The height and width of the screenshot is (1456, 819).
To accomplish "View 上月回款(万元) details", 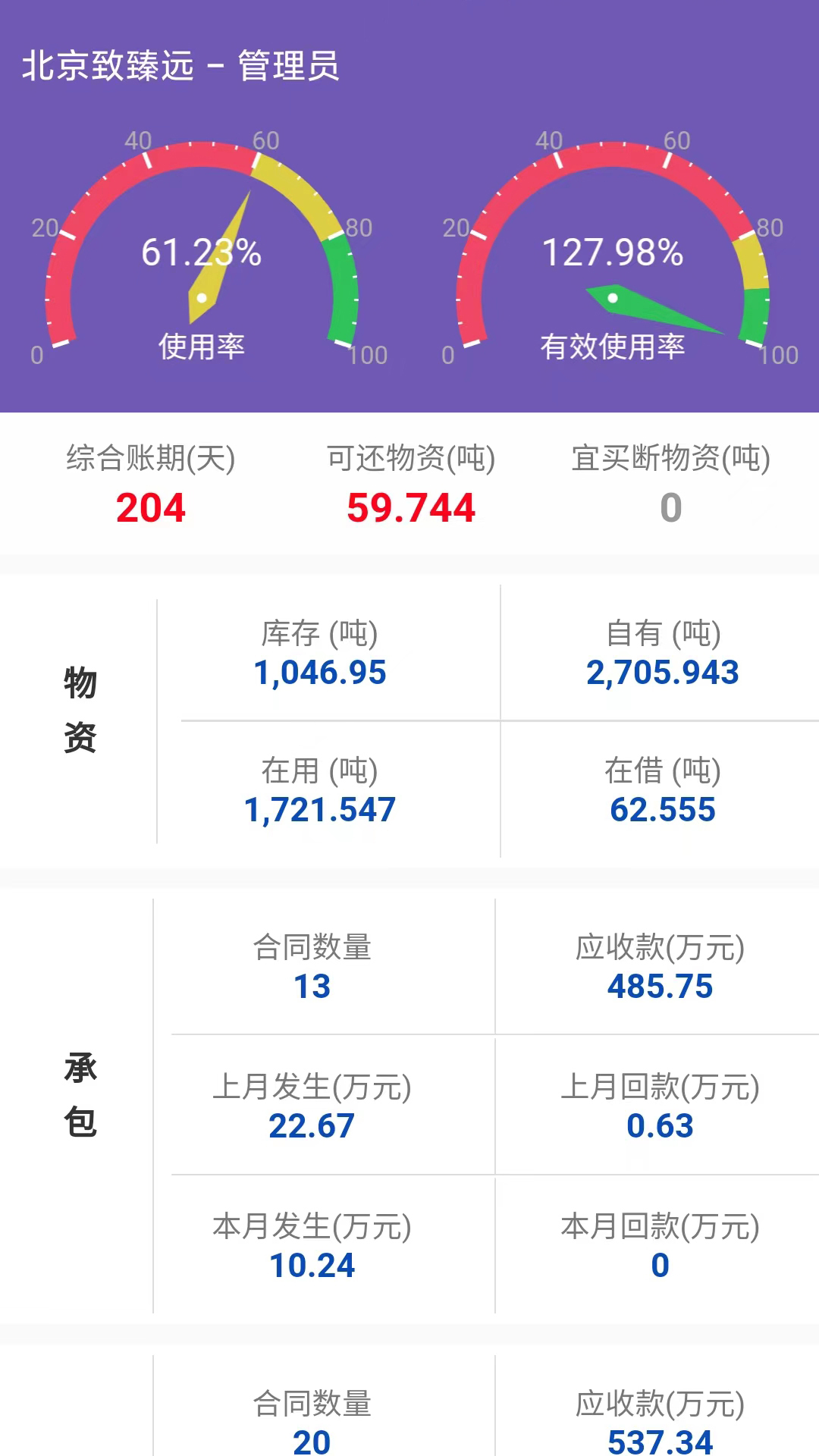I will pos(660,1107).
